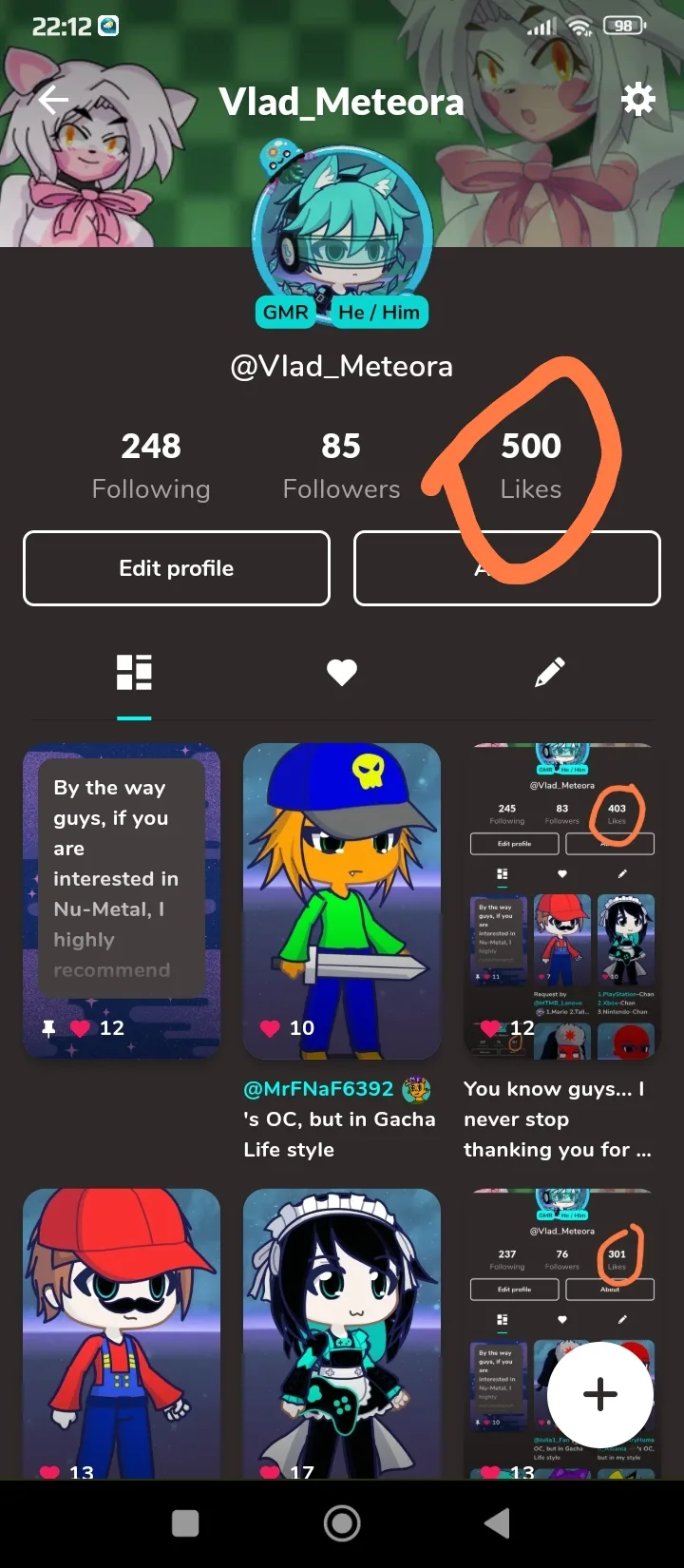The image size is (684, 1568).
Task: Create a new post with the plus button
Action: [600, 1394]
